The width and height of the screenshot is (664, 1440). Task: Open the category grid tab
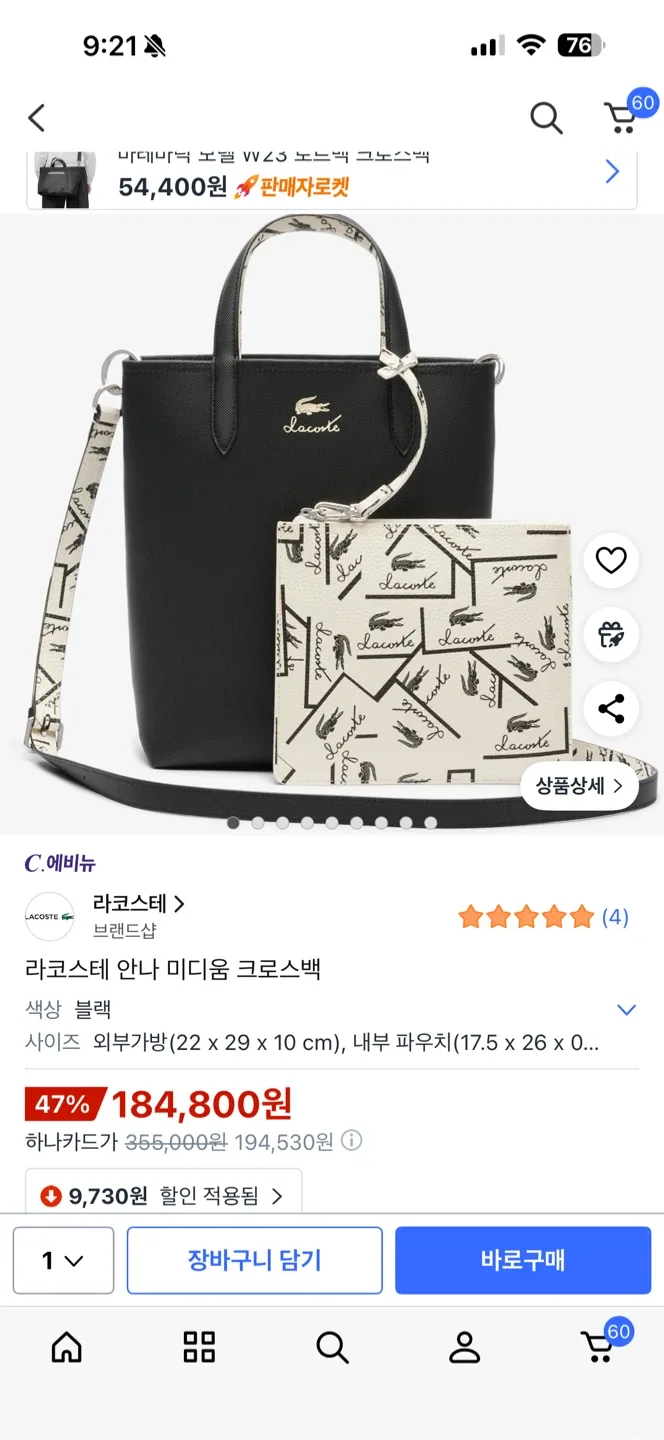click(199, 1348)
